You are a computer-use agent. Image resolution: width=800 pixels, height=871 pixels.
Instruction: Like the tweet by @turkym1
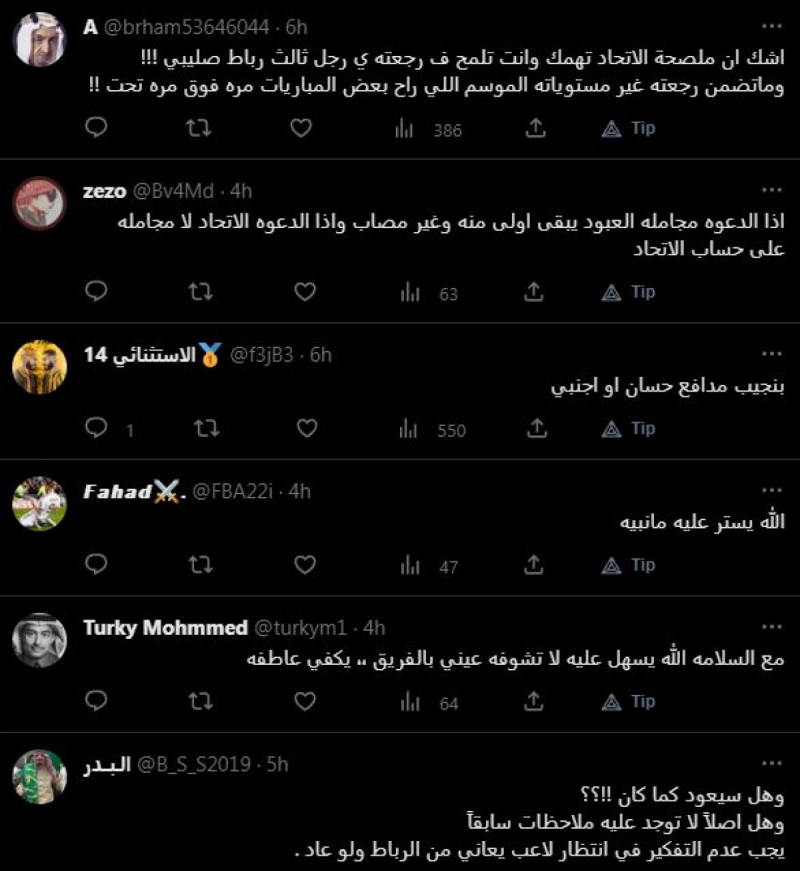pos(300,701)
